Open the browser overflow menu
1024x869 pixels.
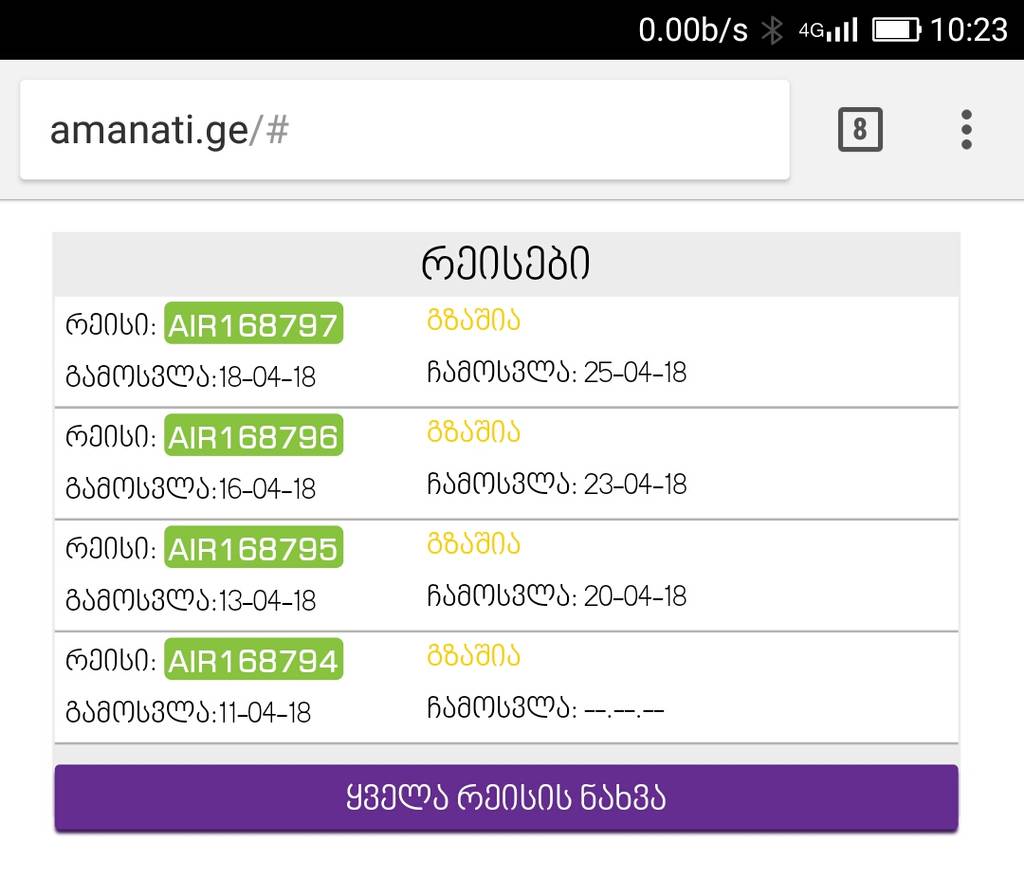click(966, 130)
